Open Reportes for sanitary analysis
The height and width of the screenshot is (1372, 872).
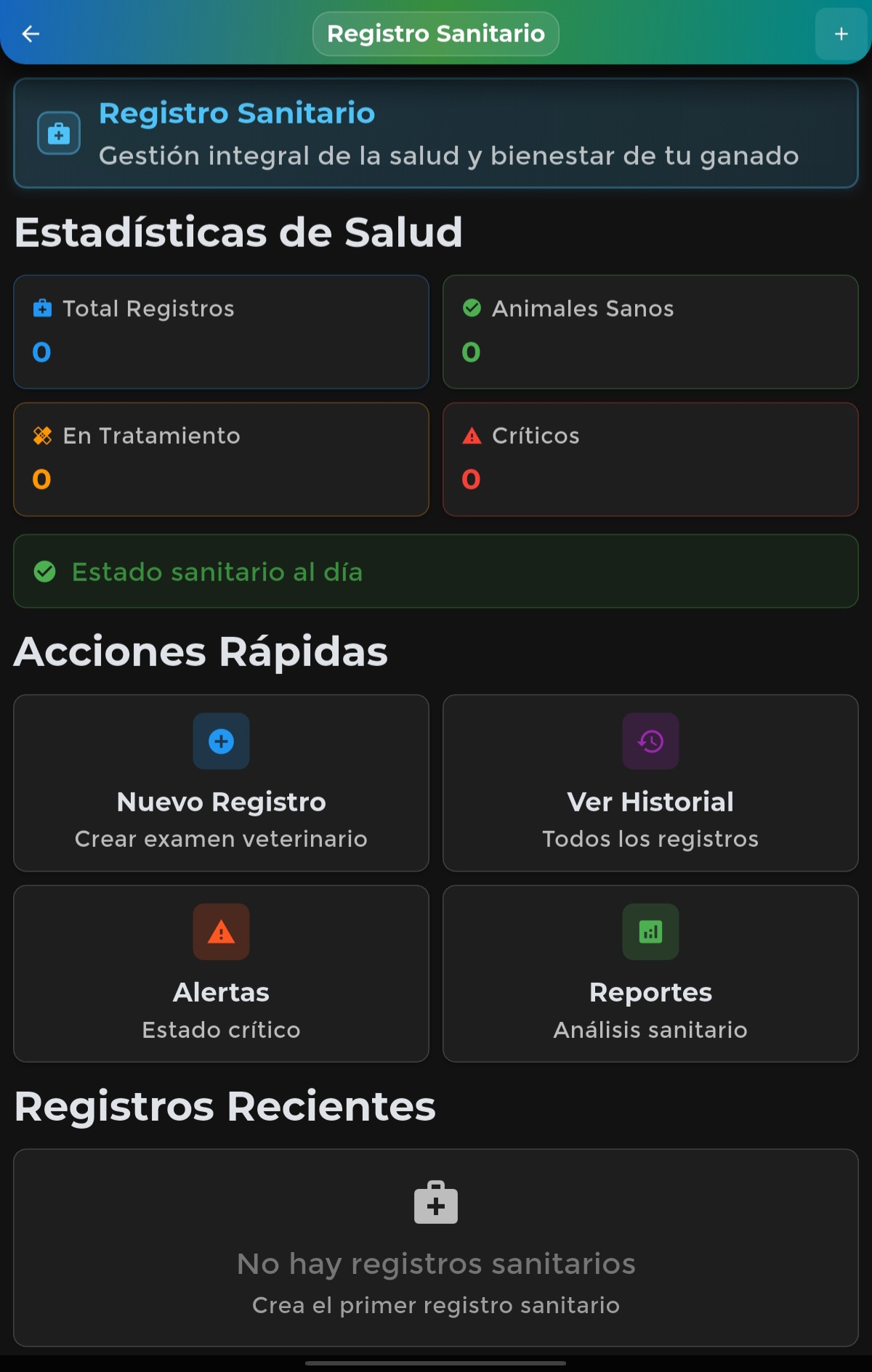pyautogui.click(x=650, y=974)
